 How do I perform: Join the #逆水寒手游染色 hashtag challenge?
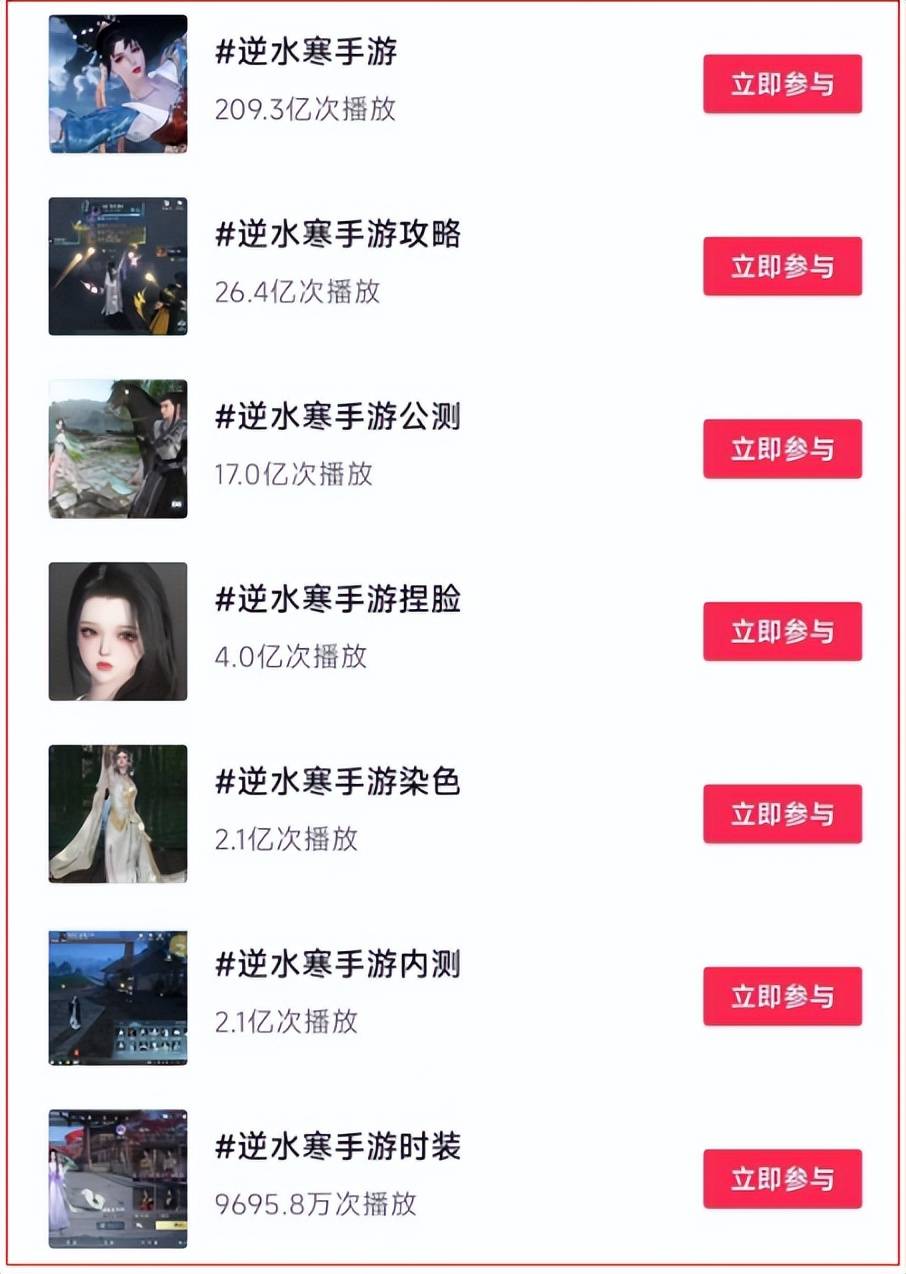pyautogui.click(x=782, y=814)
